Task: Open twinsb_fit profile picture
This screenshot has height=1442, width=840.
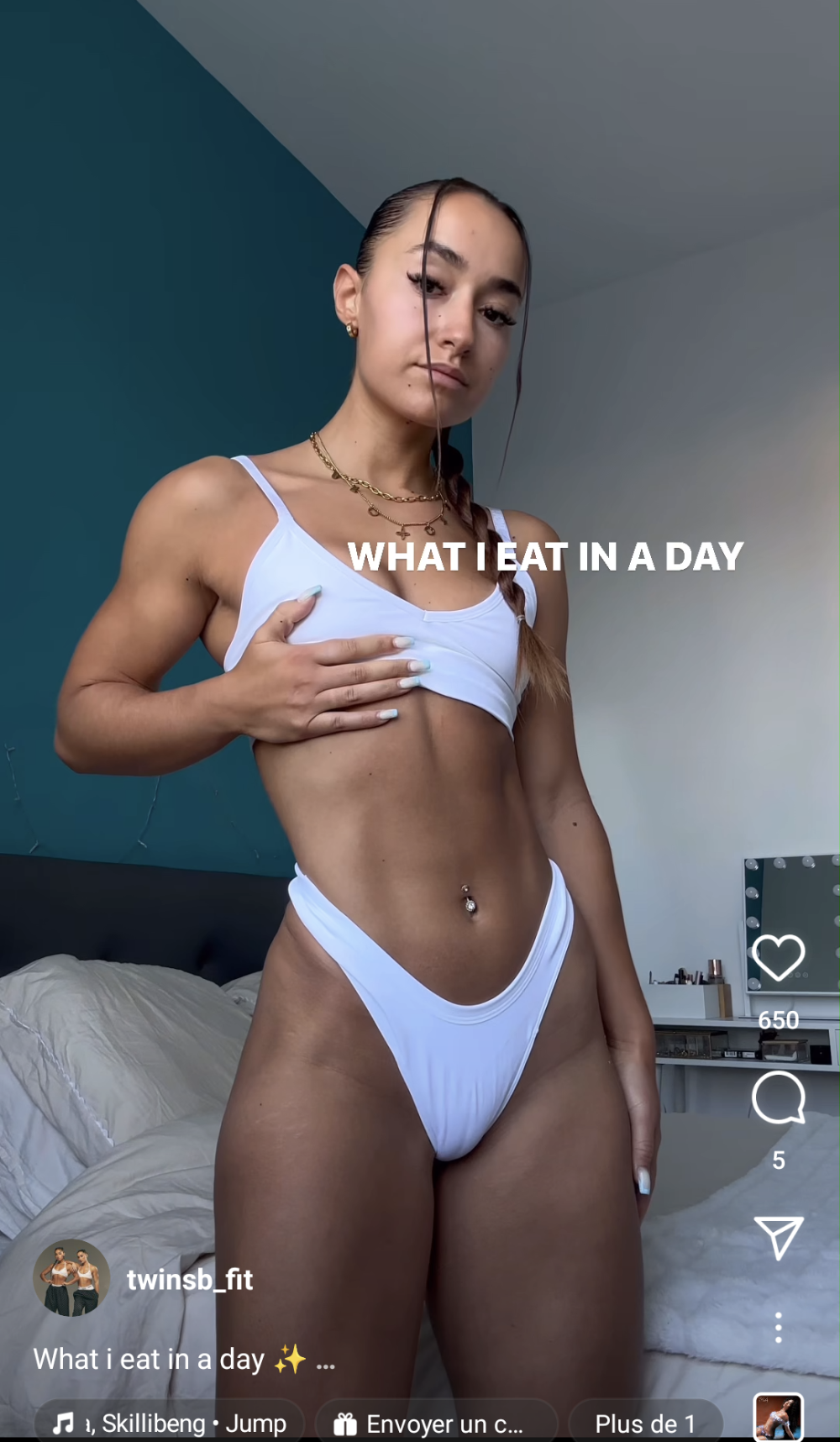Action: (71, 1277)
